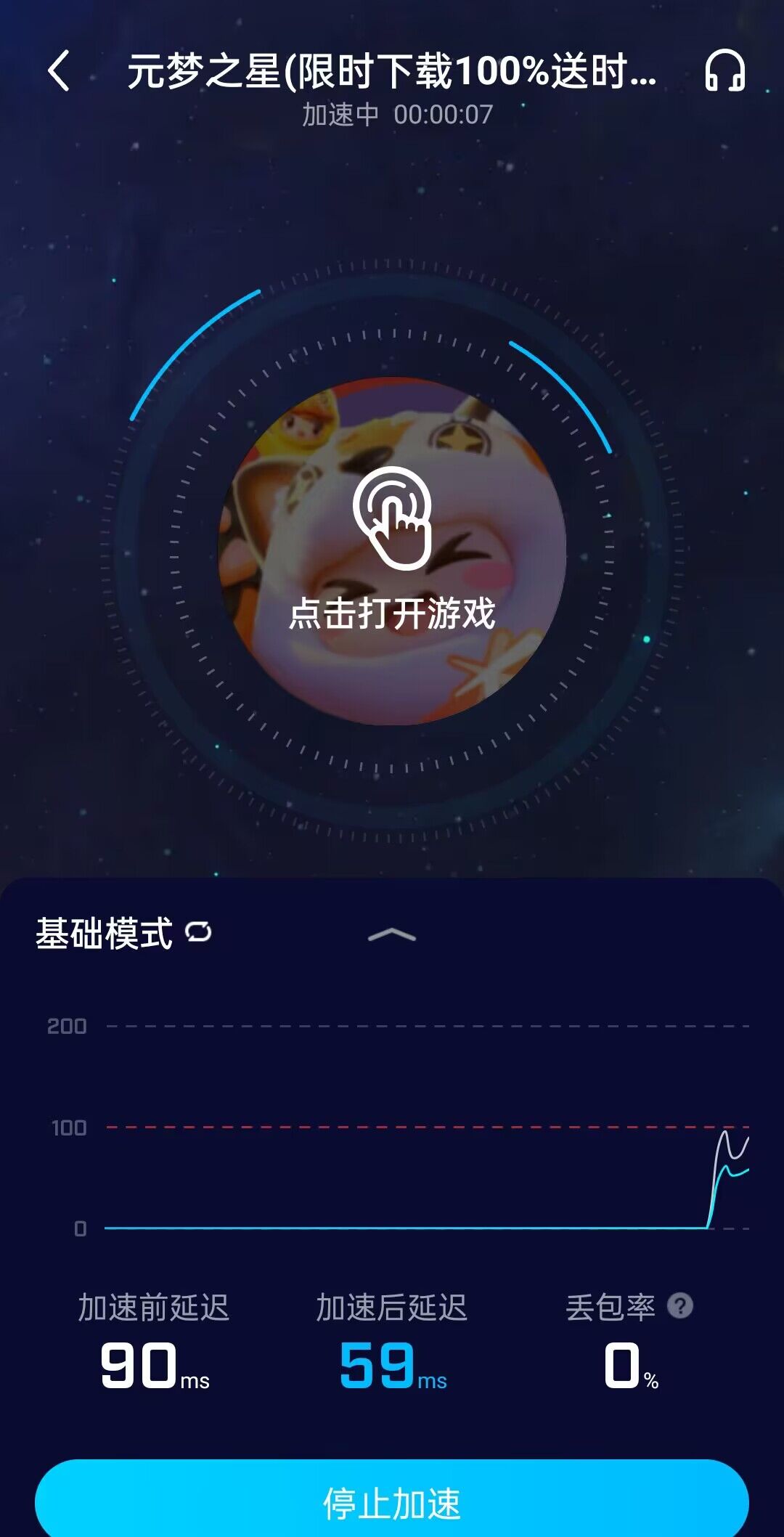The height and width of the screenshot is (1537, 784).
Task: Tap the game image to open game
Action: point(392,552)
